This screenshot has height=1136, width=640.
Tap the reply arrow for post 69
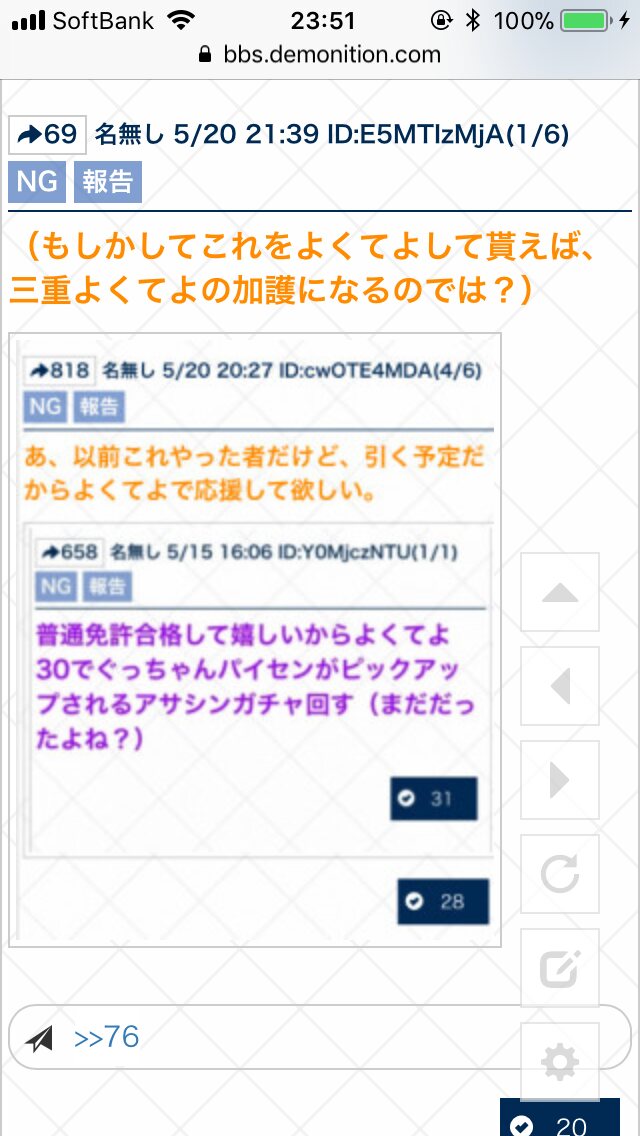[x=45, y=135]
